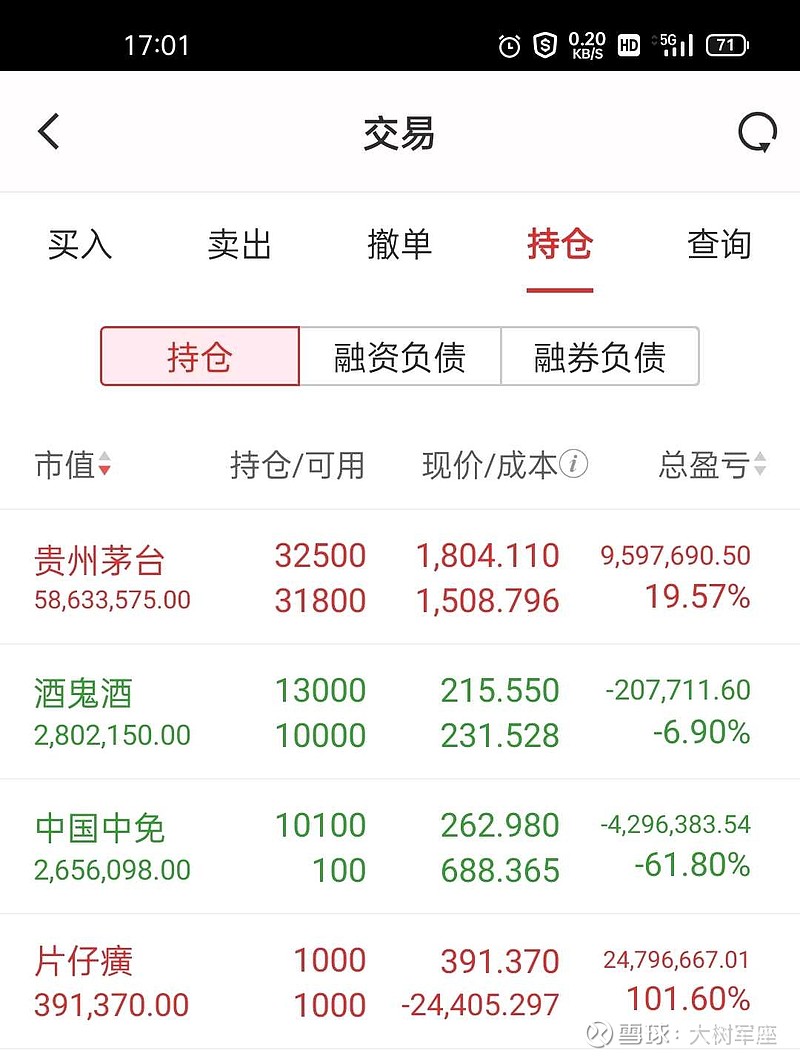The height and width of the screenshot is (1059, 800).
Task: Open the 现价/成本 info icon
Action: (x=574, y=464)
